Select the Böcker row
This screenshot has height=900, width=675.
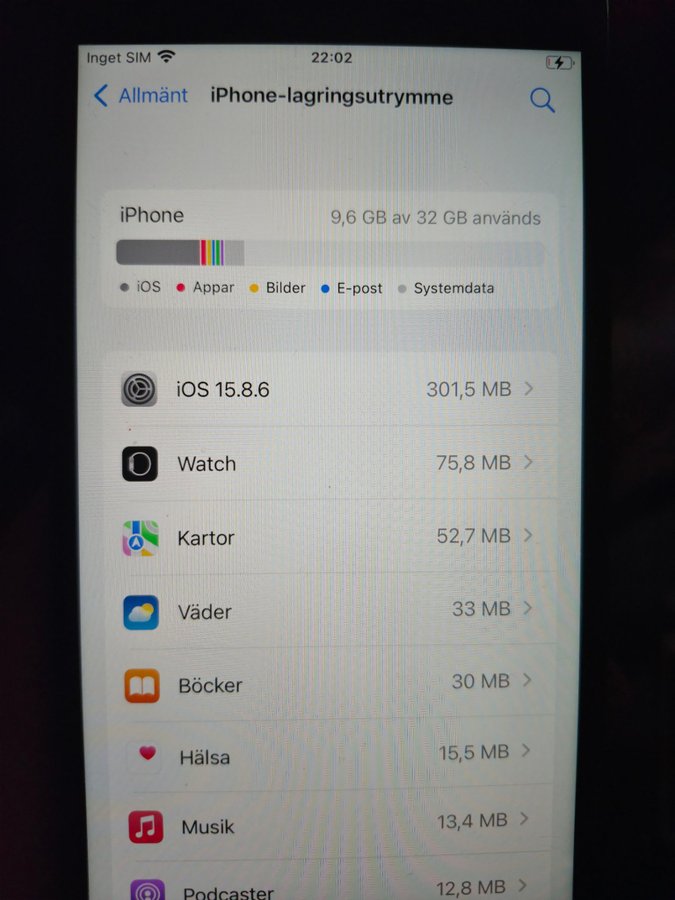[x=330, y=685]
